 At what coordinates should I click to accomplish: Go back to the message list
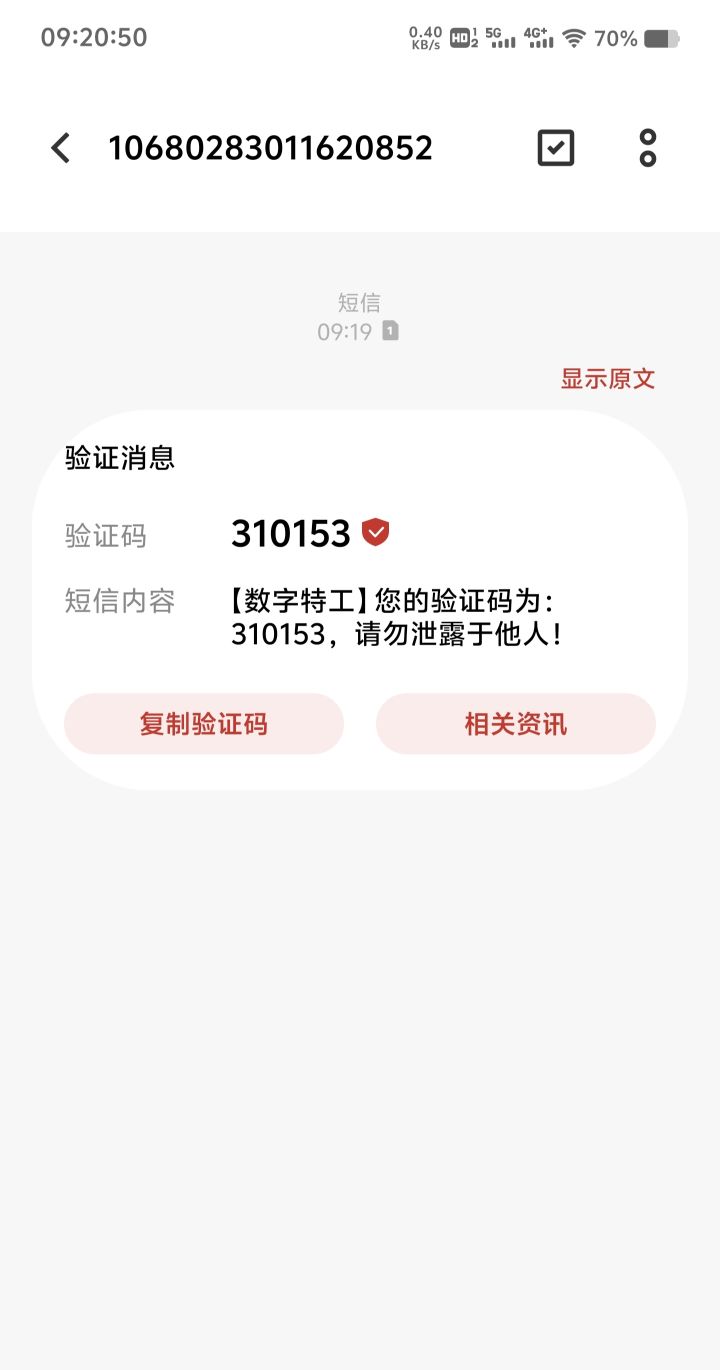click(61, 149)
